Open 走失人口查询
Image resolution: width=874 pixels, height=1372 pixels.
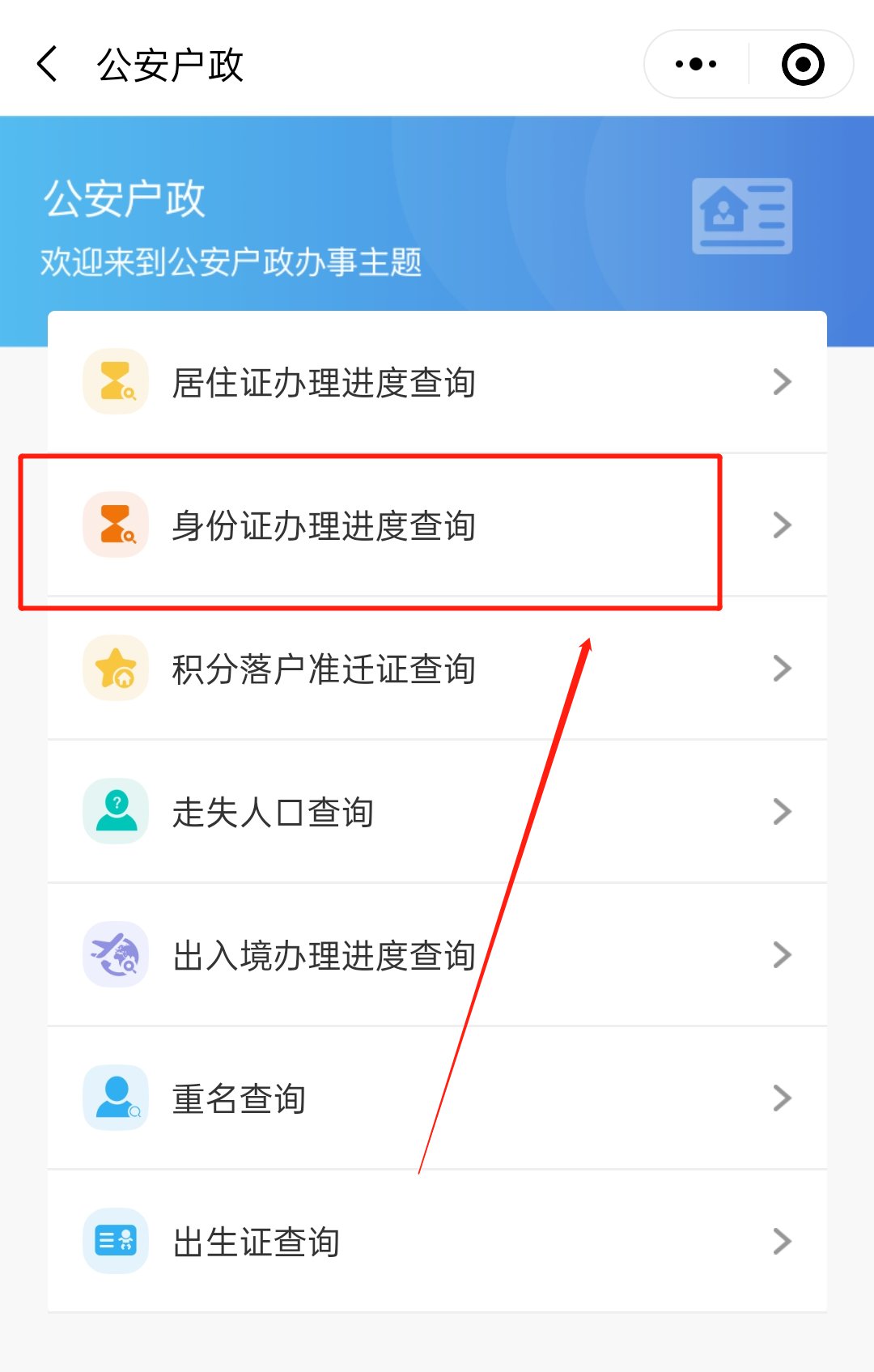tap(437, 812)
